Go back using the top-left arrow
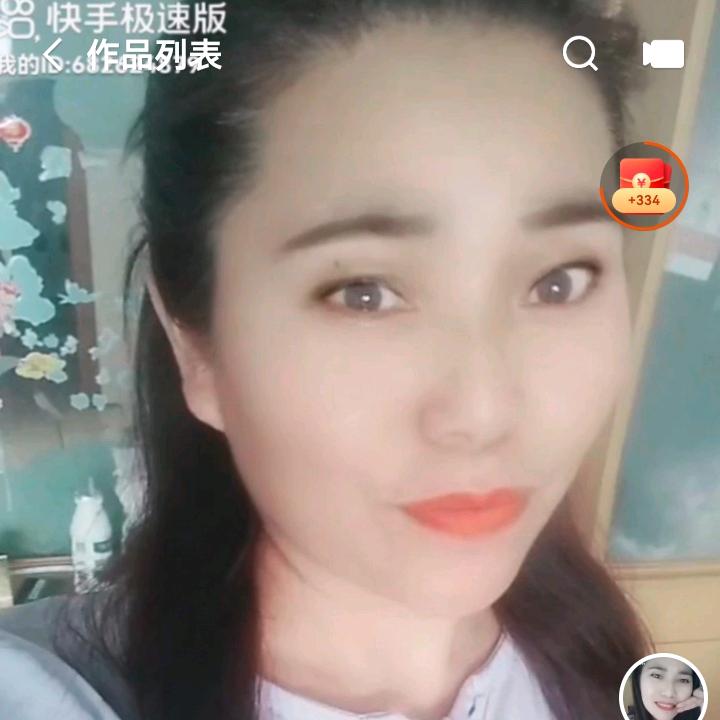This screenshot has width=720, height=720. [53, 54]
